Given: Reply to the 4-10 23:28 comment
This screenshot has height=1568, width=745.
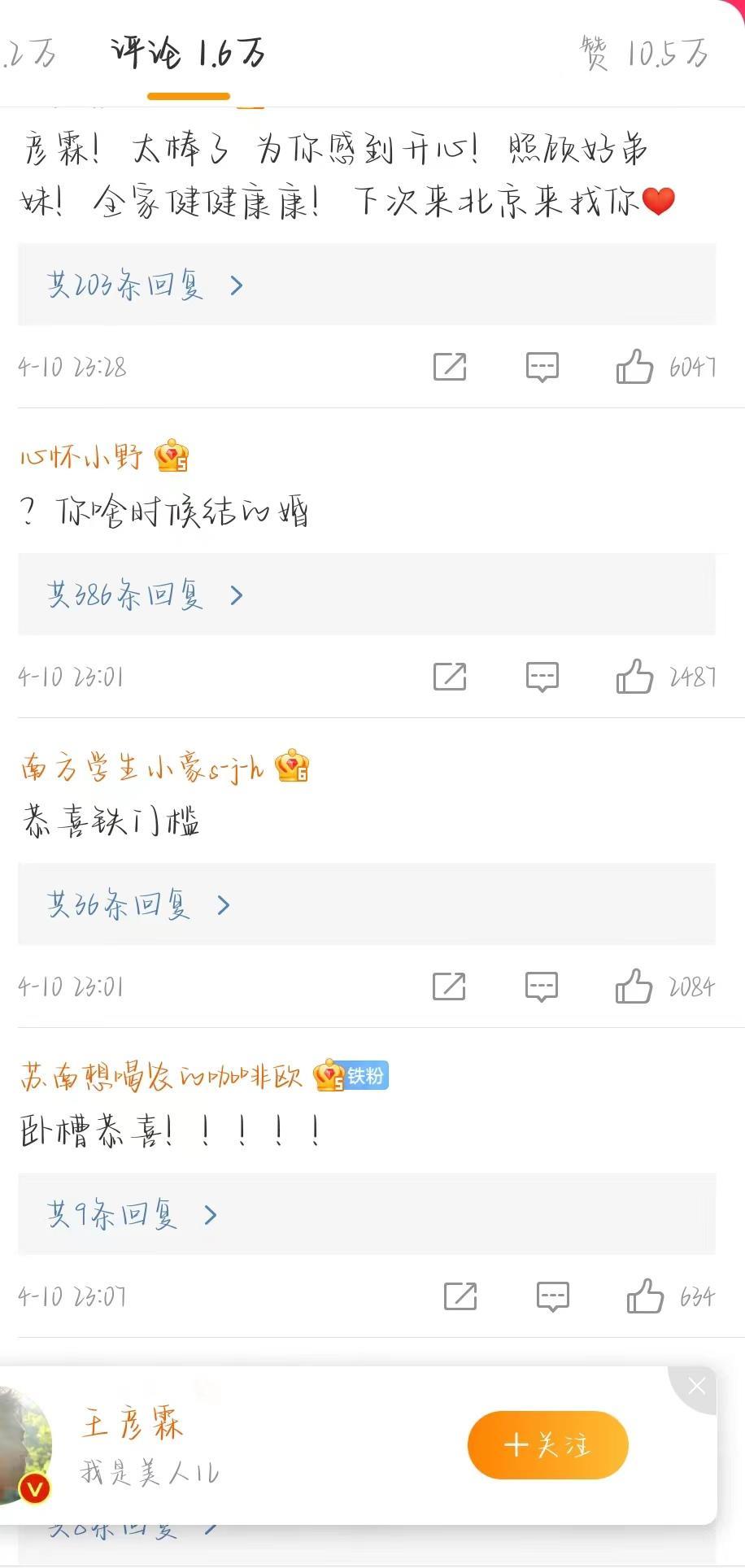Looking at the screenshot, I should pos(542,367).
